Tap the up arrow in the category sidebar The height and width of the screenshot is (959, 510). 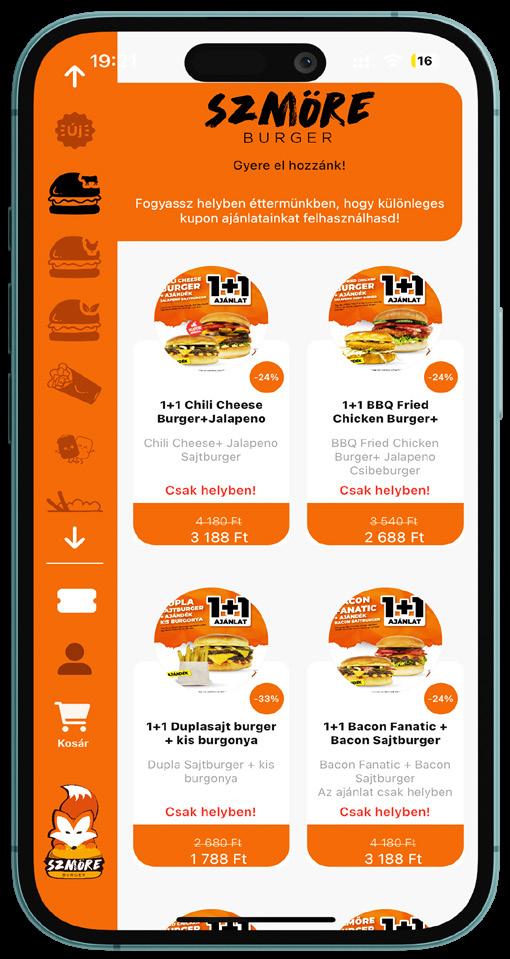pyautogui.click(x=75, y=76)
